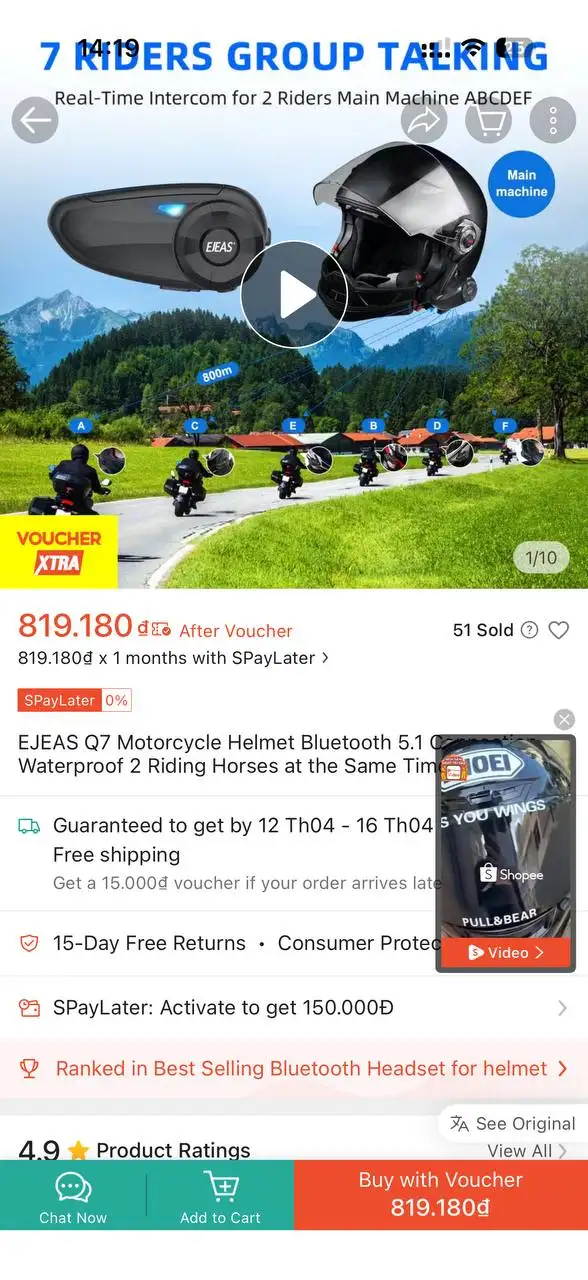This screenshot has width=588, height=1280.
Task: Buy with Voucher for 819.180₫
Action: [x=441, y=1195]
